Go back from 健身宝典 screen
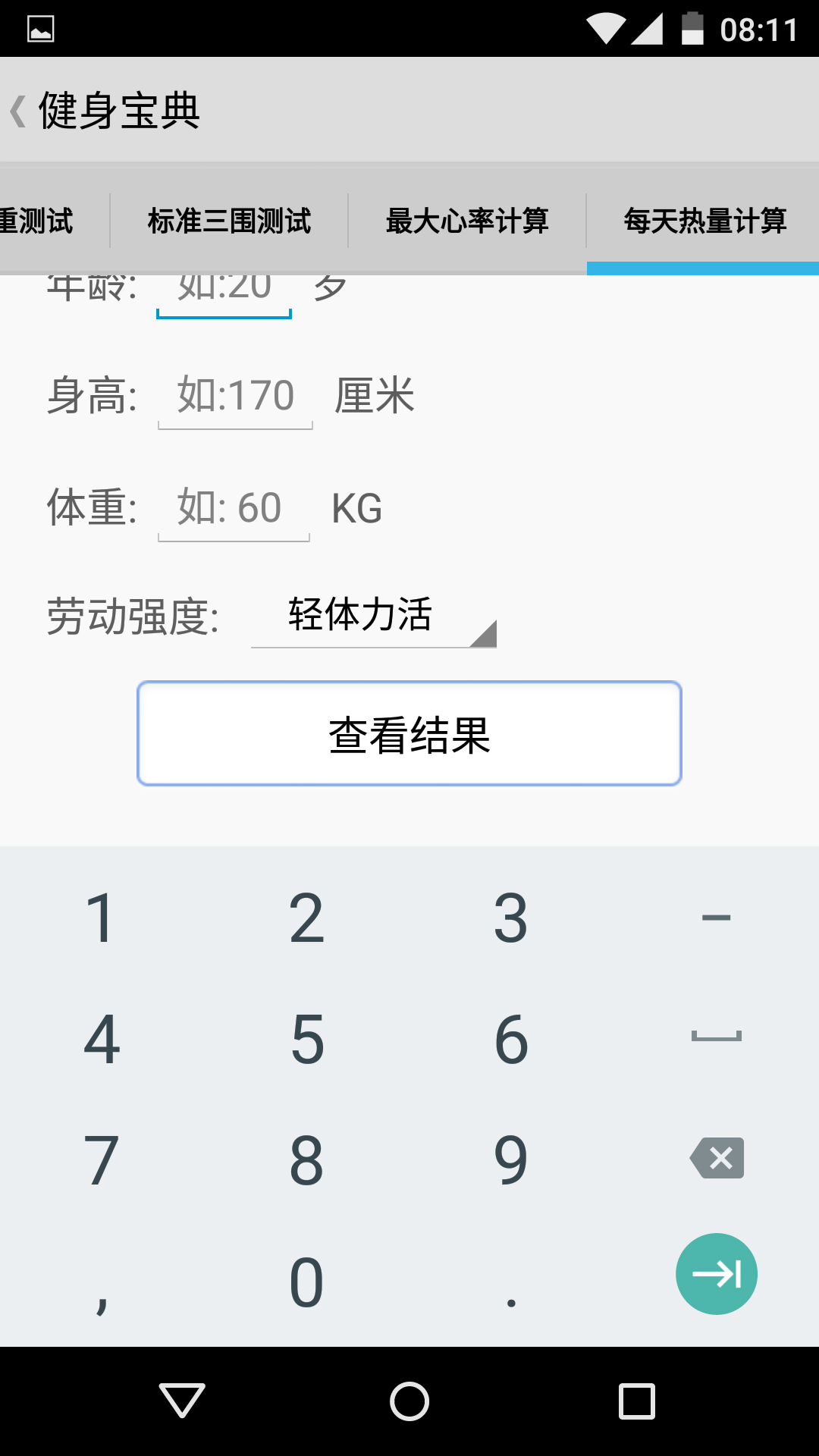This screenshot has width=819, height=1456. coord(20,111)
